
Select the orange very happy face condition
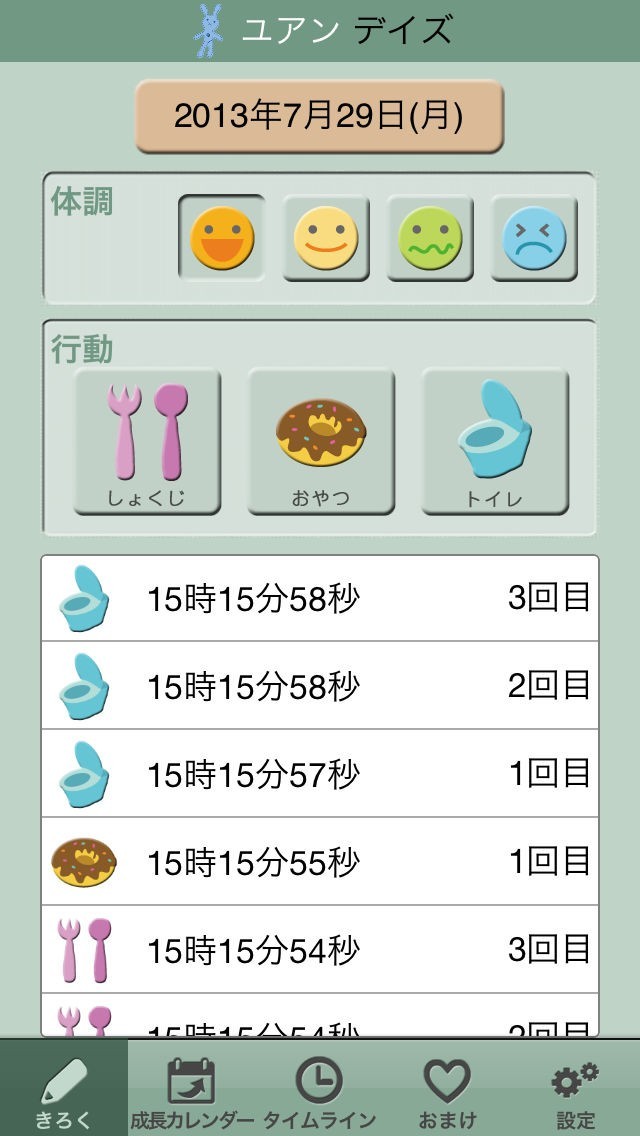222,238
